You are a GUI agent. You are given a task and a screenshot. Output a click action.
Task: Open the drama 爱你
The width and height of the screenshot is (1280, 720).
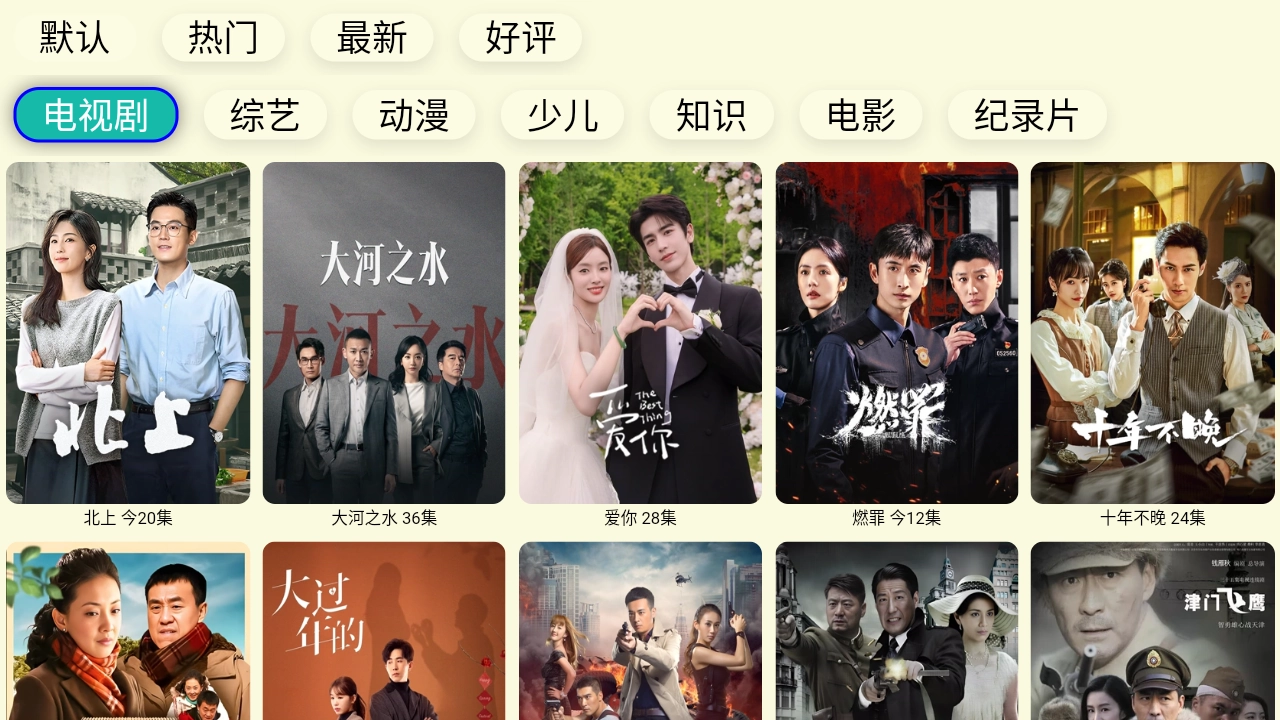click(x=640, y=333)
